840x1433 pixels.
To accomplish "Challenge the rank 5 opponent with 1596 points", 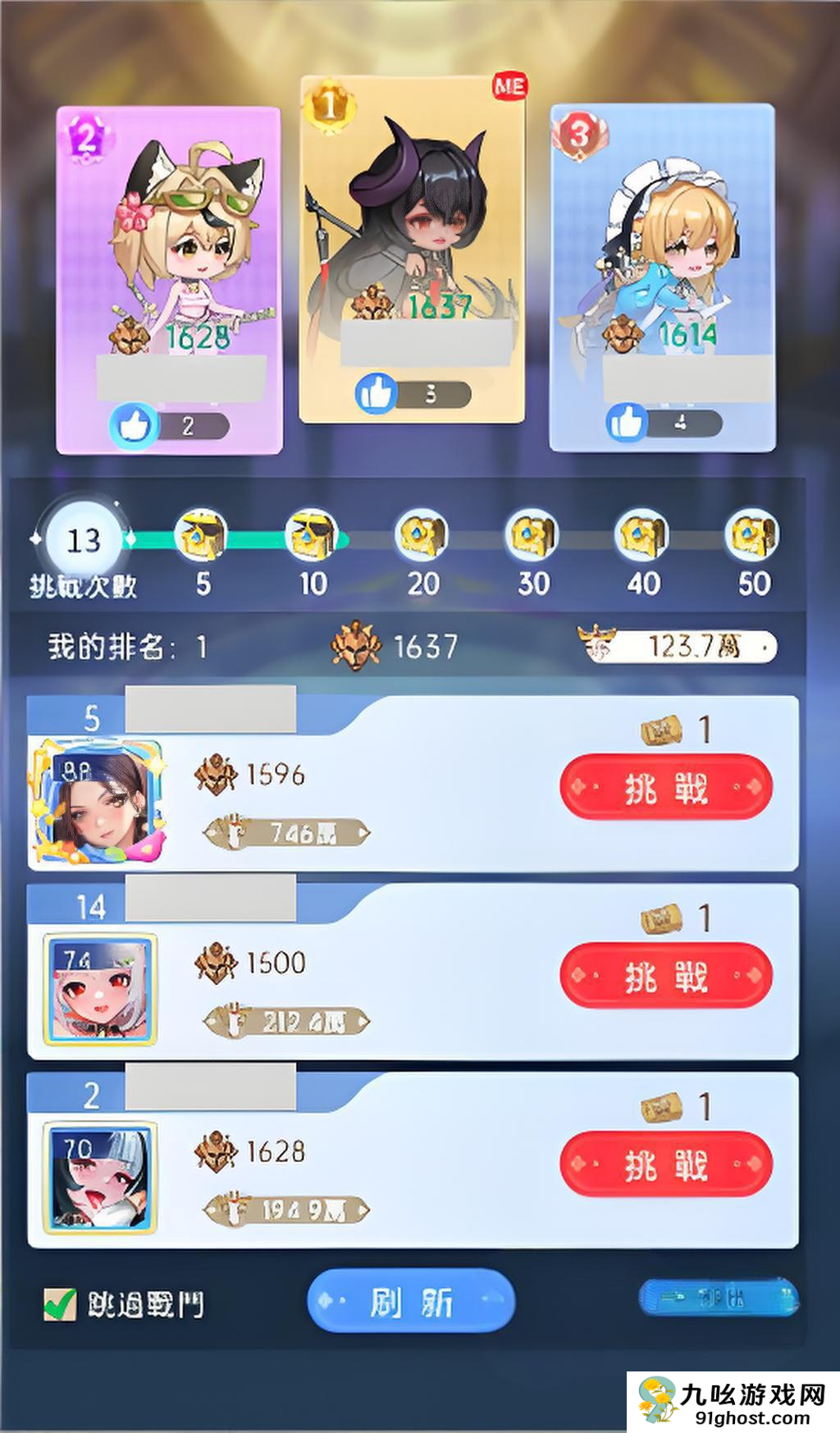I will tap(666, 786).
